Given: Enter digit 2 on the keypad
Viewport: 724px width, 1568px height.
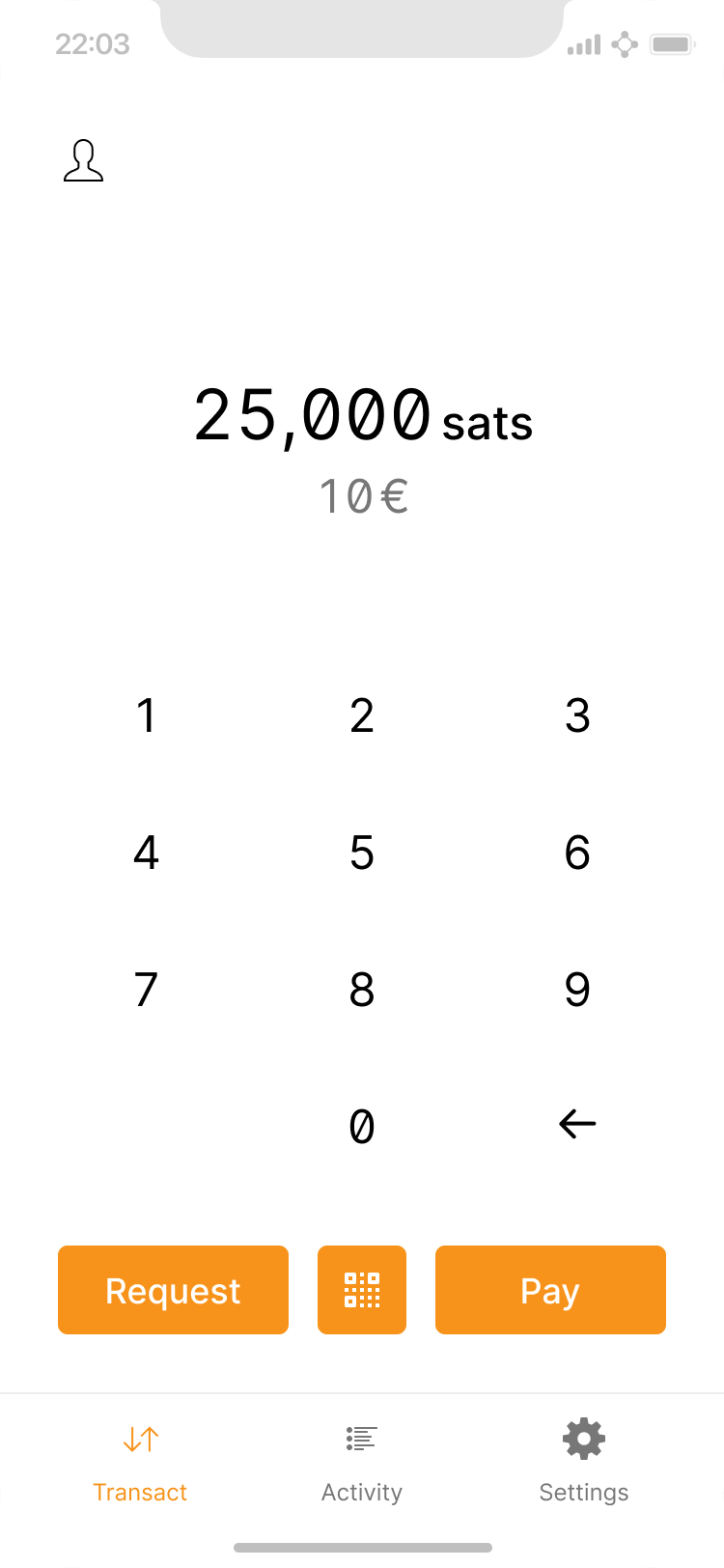Looking at the screenshot, I should click(x=362, y=715).
